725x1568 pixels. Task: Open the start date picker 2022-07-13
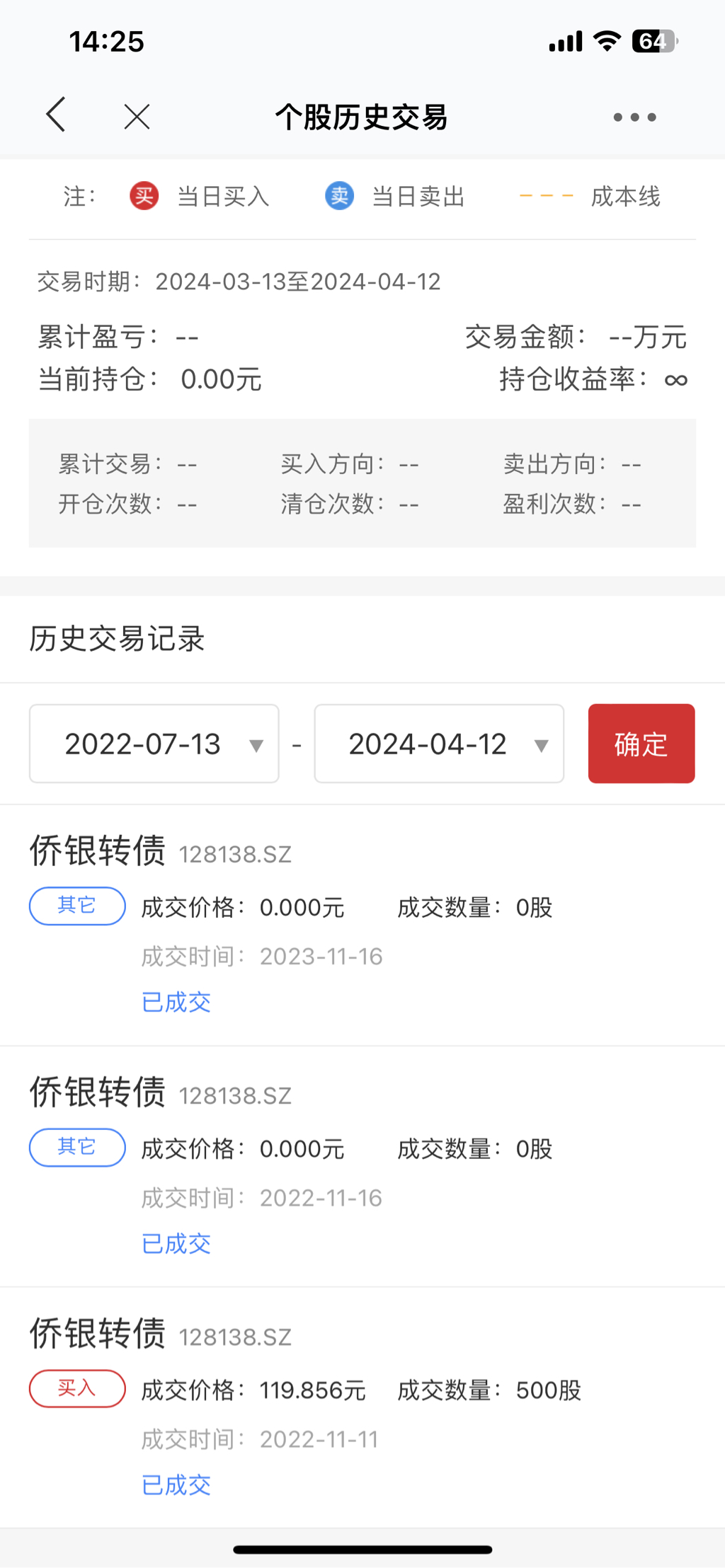[x=154, y=744]
